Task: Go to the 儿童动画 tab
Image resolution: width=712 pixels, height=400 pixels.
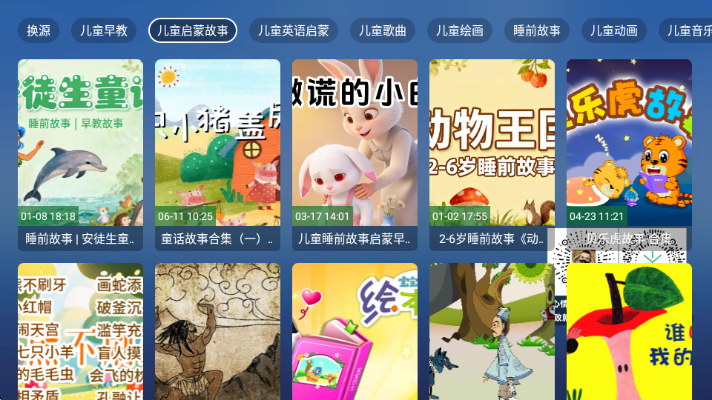Action: click(x=613, y=30)
